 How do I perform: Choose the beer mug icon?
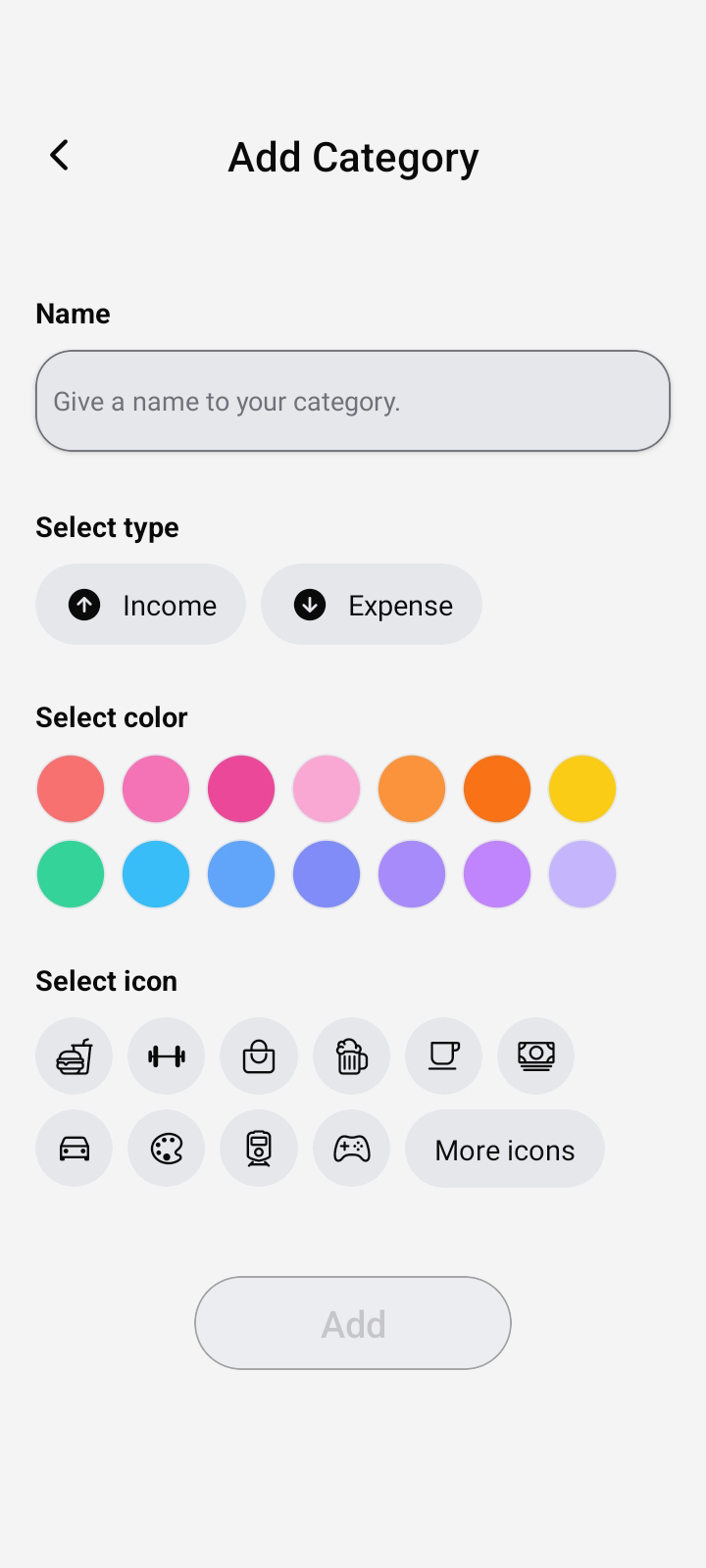351,1056
